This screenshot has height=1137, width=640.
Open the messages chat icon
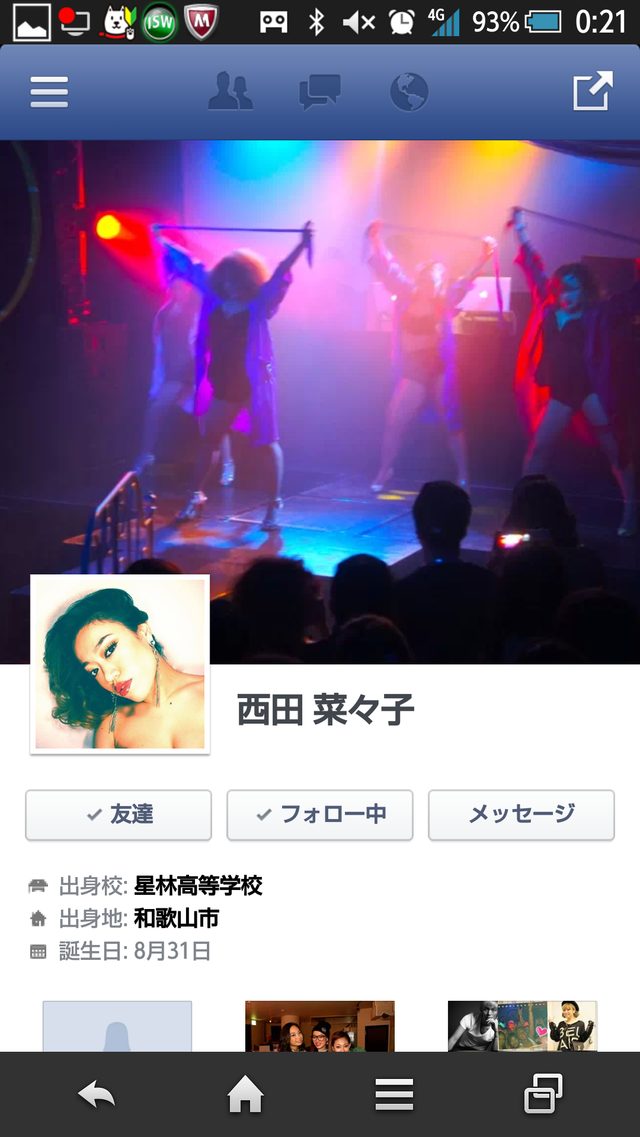(x=319, y=92)
